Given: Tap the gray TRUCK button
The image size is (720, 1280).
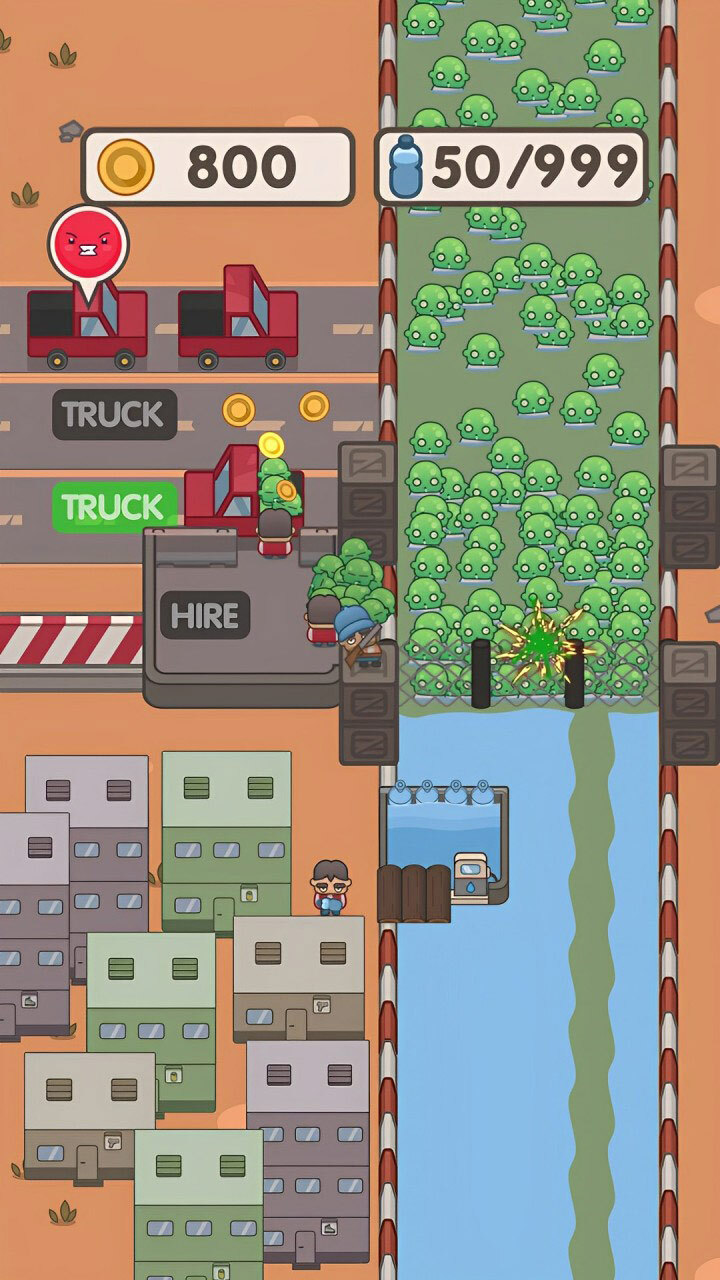Looking at the screenshot, I should (113, 414).
